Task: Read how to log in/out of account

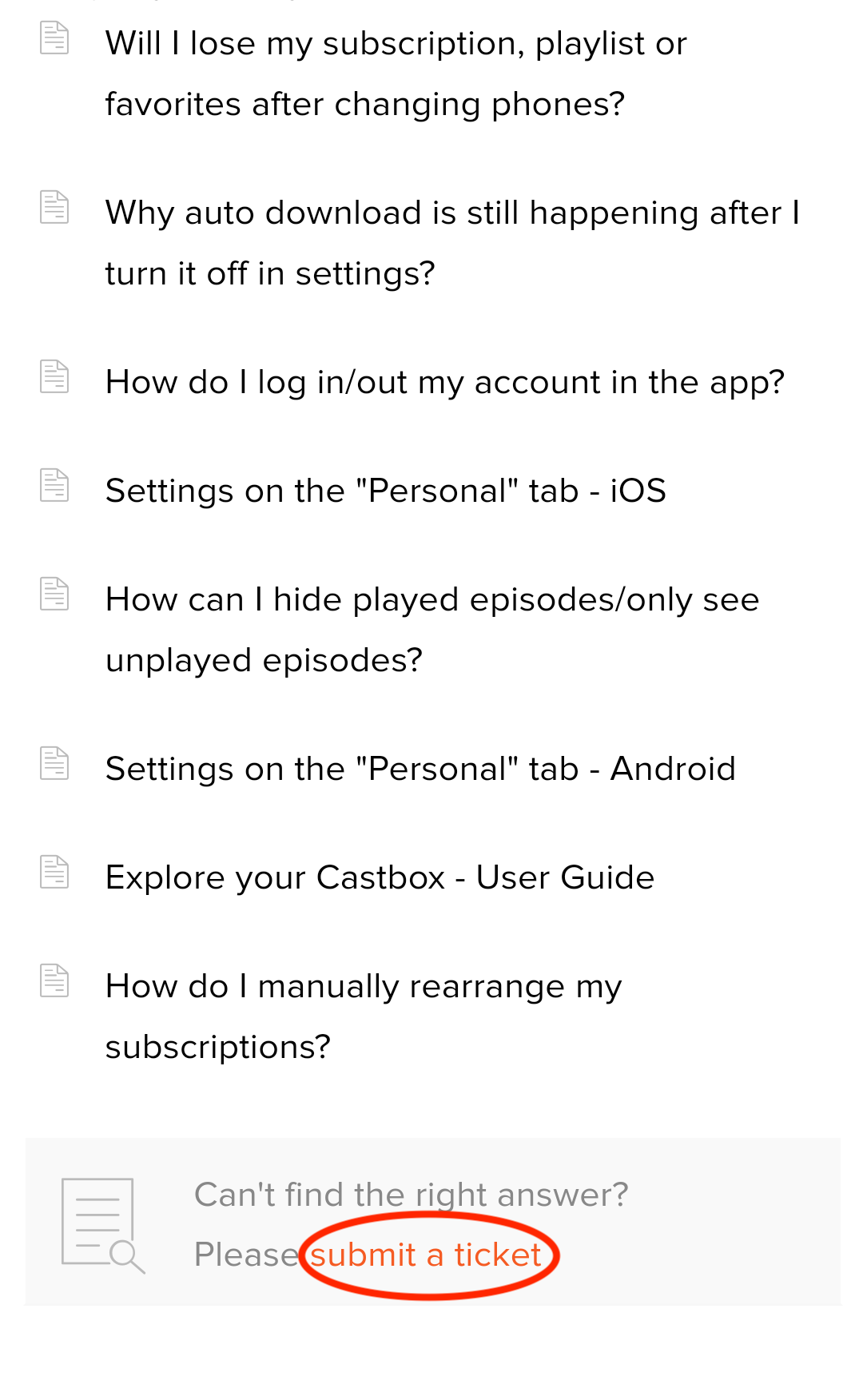Action: tap(444, 382)
